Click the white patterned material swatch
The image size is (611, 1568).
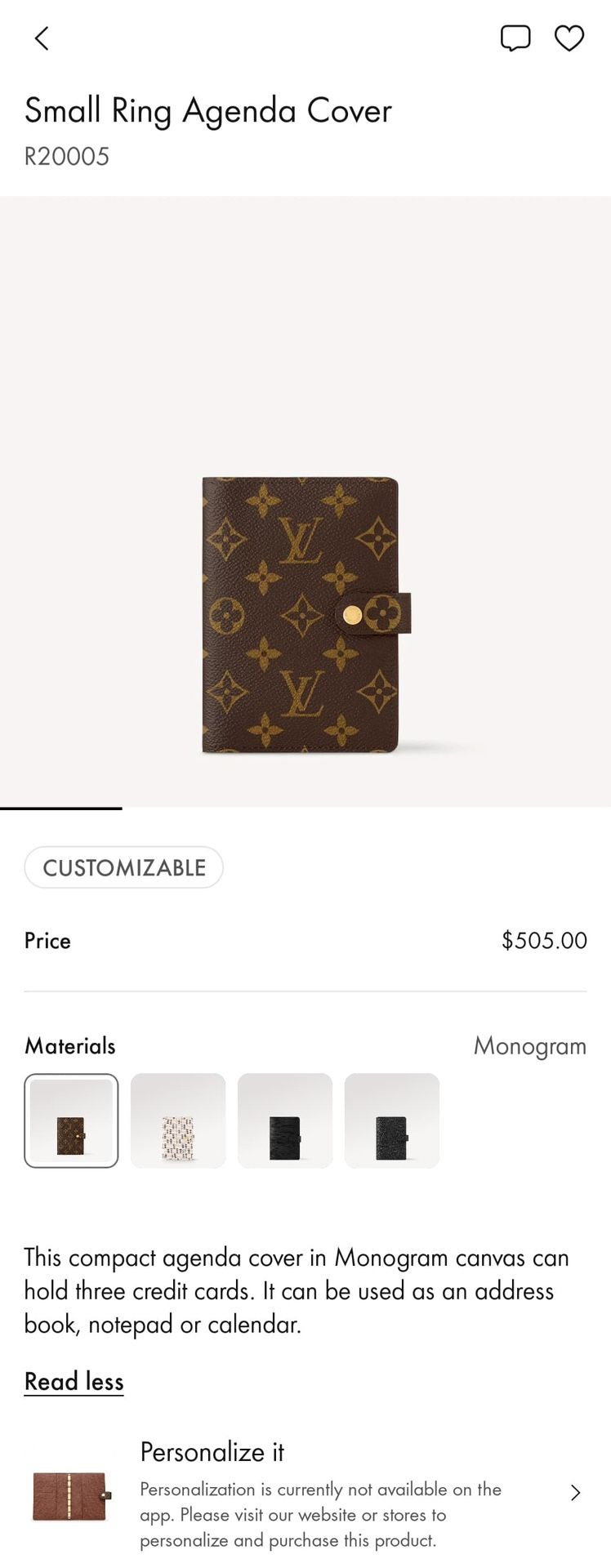click(178, 1120)
